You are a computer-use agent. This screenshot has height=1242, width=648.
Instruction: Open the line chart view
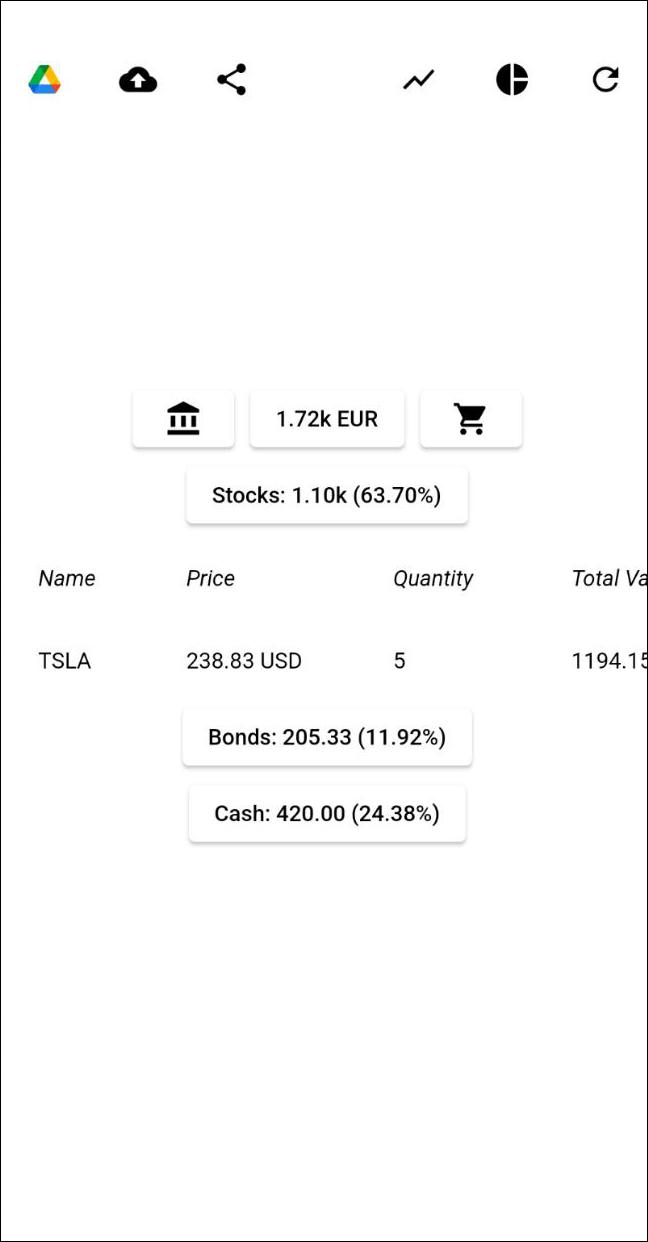click(x=418, y=80)
